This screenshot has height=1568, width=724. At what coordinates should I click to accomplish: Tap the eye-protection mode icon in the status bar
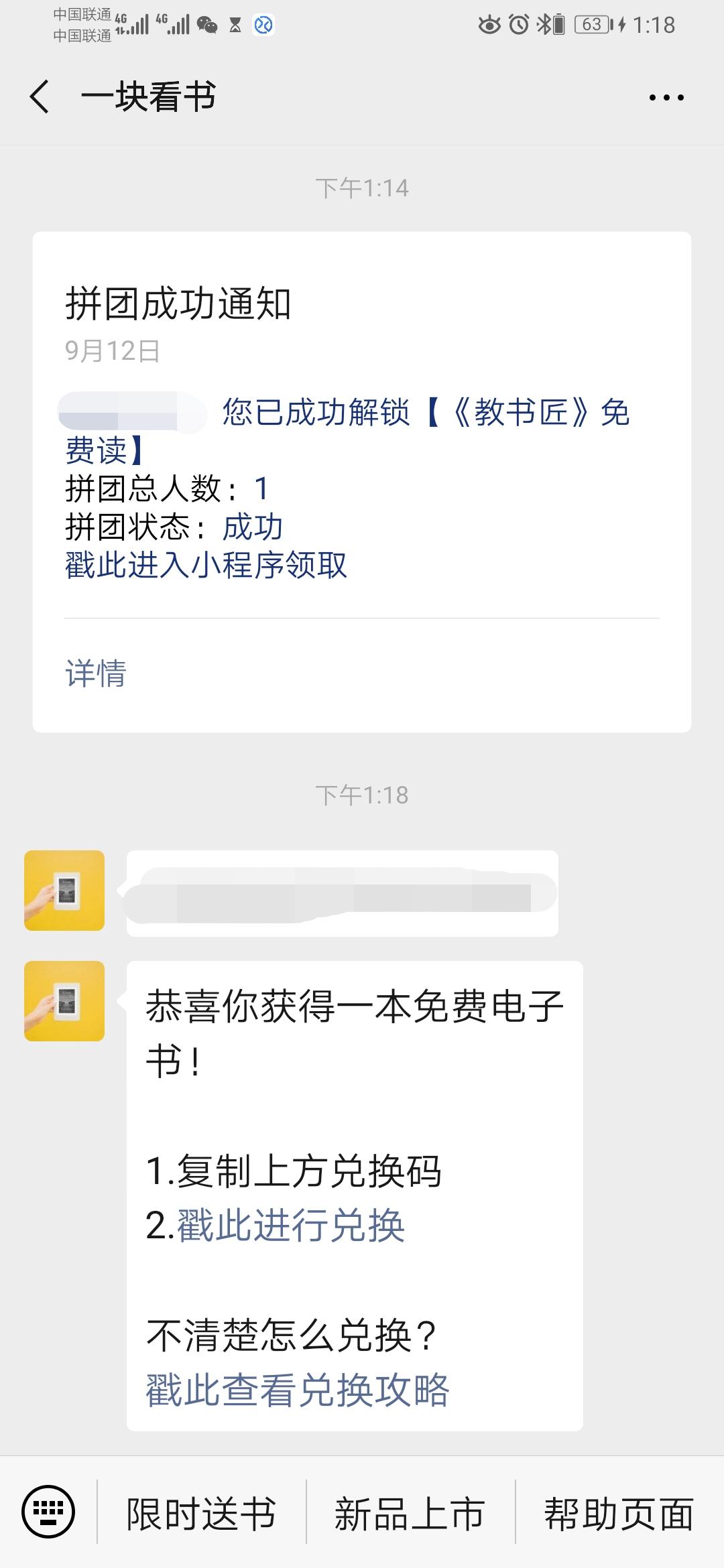click(489, 25)
